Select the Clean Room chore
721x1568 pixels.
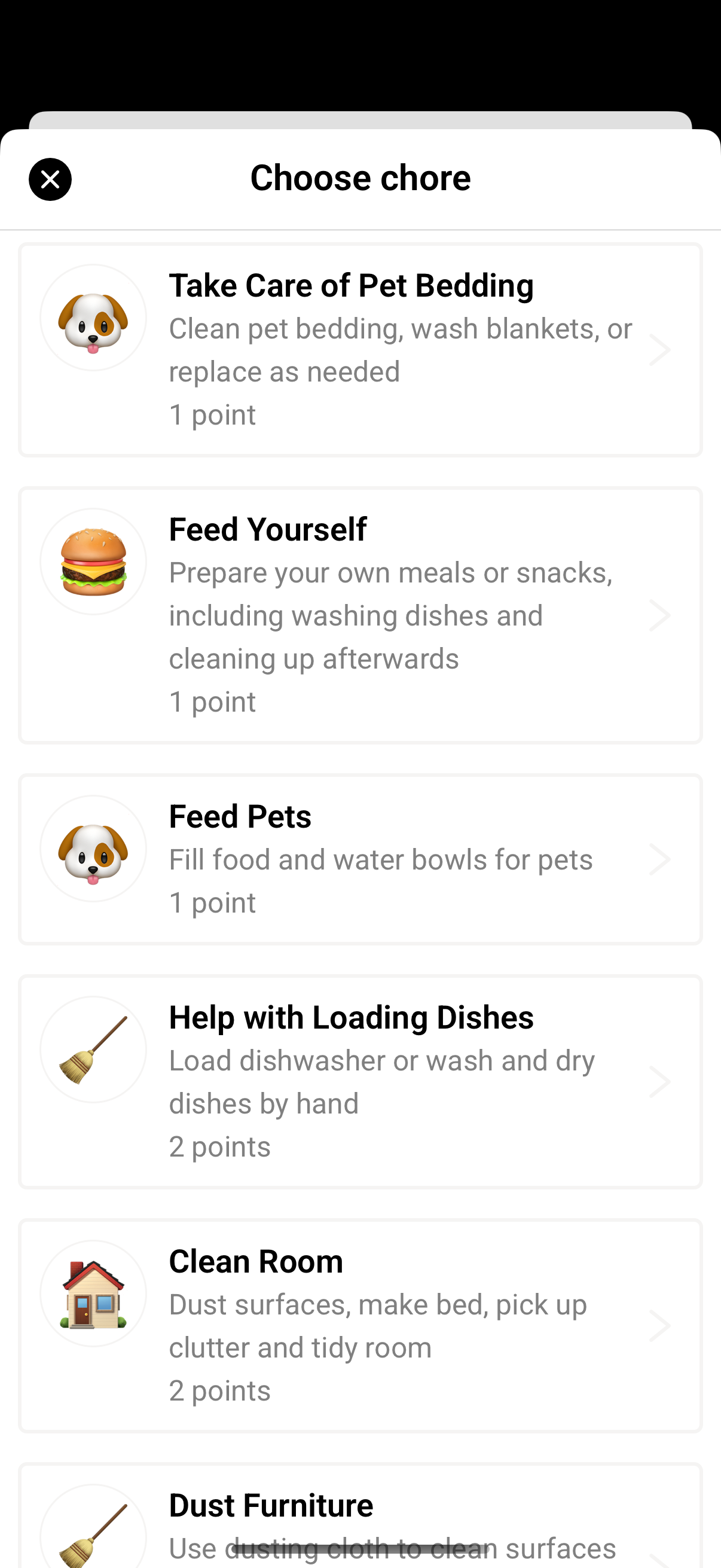coord(360,1326)
